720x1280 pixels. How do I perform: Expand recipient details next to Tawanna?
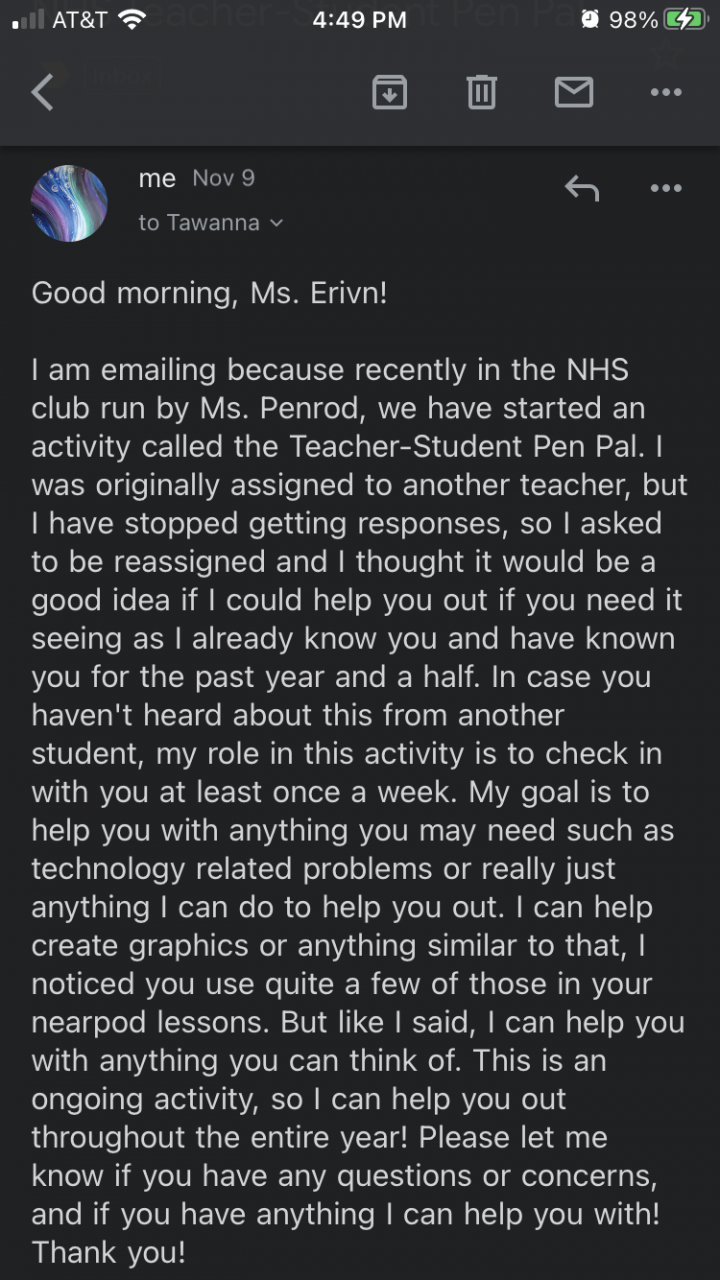point(277,223)
